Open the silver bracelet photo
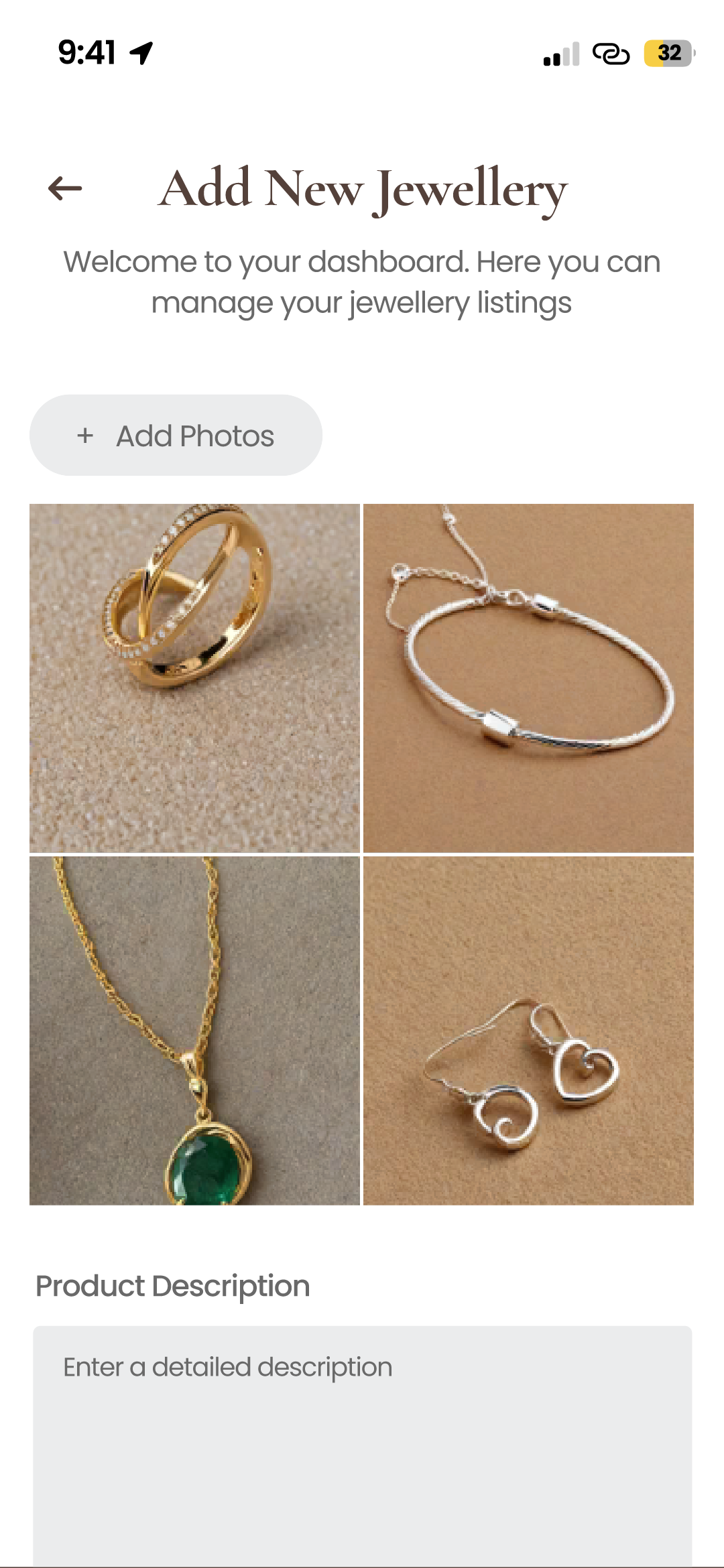 (x=528, y=677)
